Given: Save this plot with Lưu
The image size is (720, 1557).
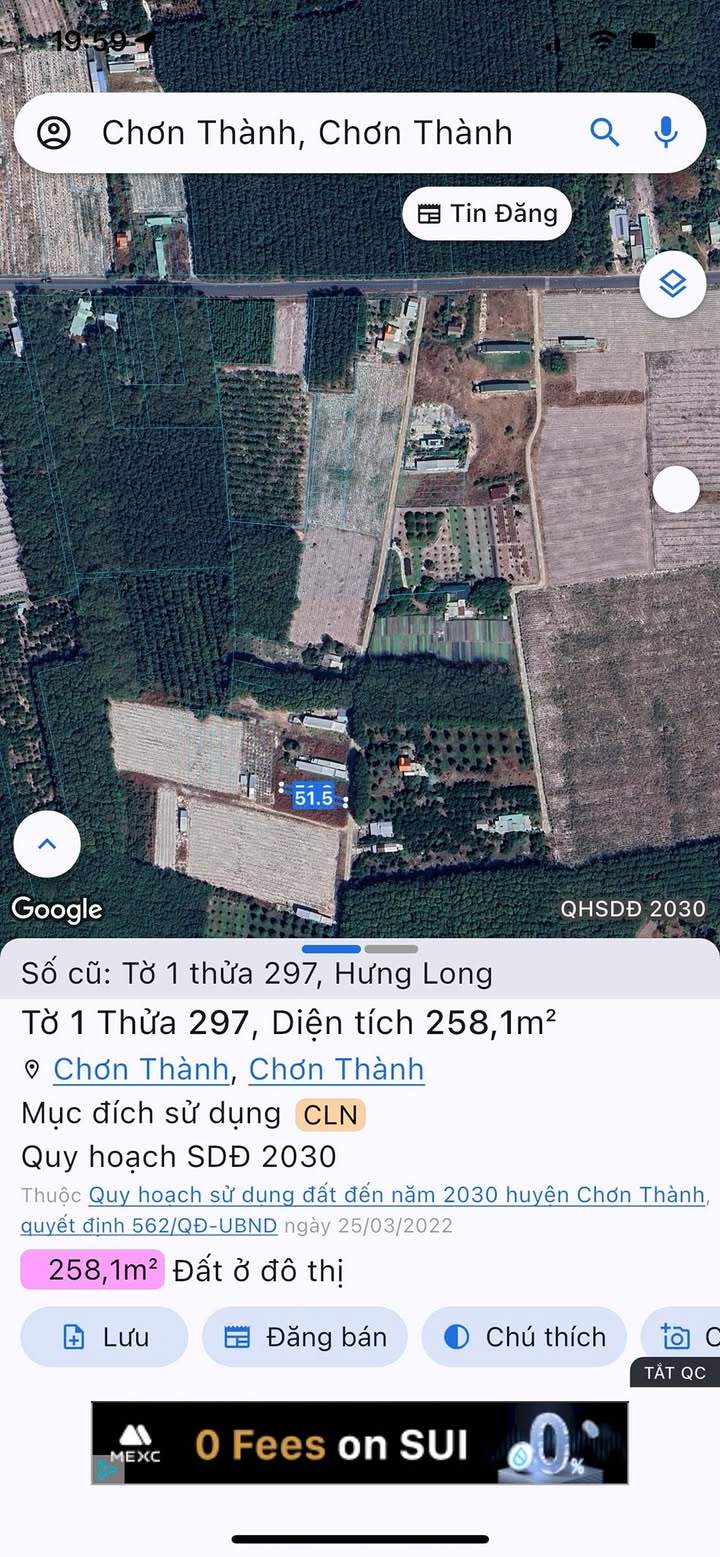Looking at the screenshot, I should pos(104,1337).
